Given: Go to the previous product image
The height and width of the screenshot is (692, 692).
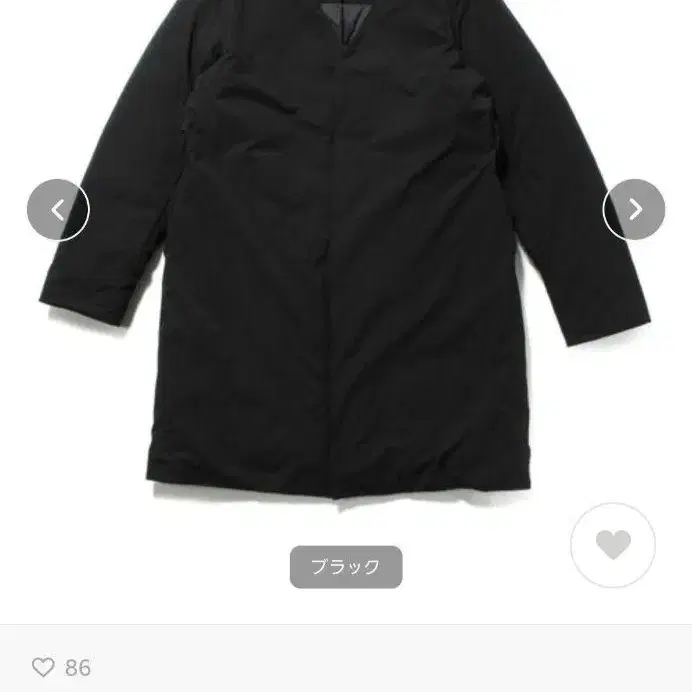Looking at the screenshot, I should tap(58, 210).
